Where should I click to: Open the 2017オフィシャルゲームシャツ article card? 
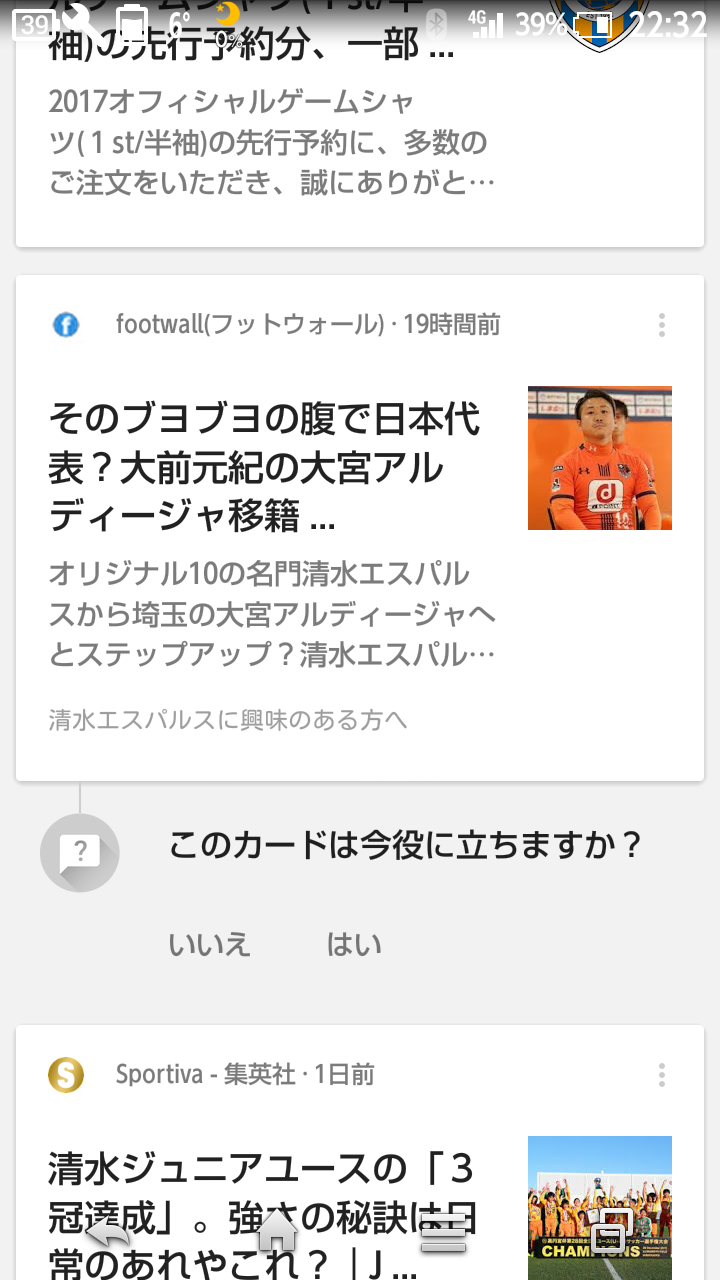(270, 140)
